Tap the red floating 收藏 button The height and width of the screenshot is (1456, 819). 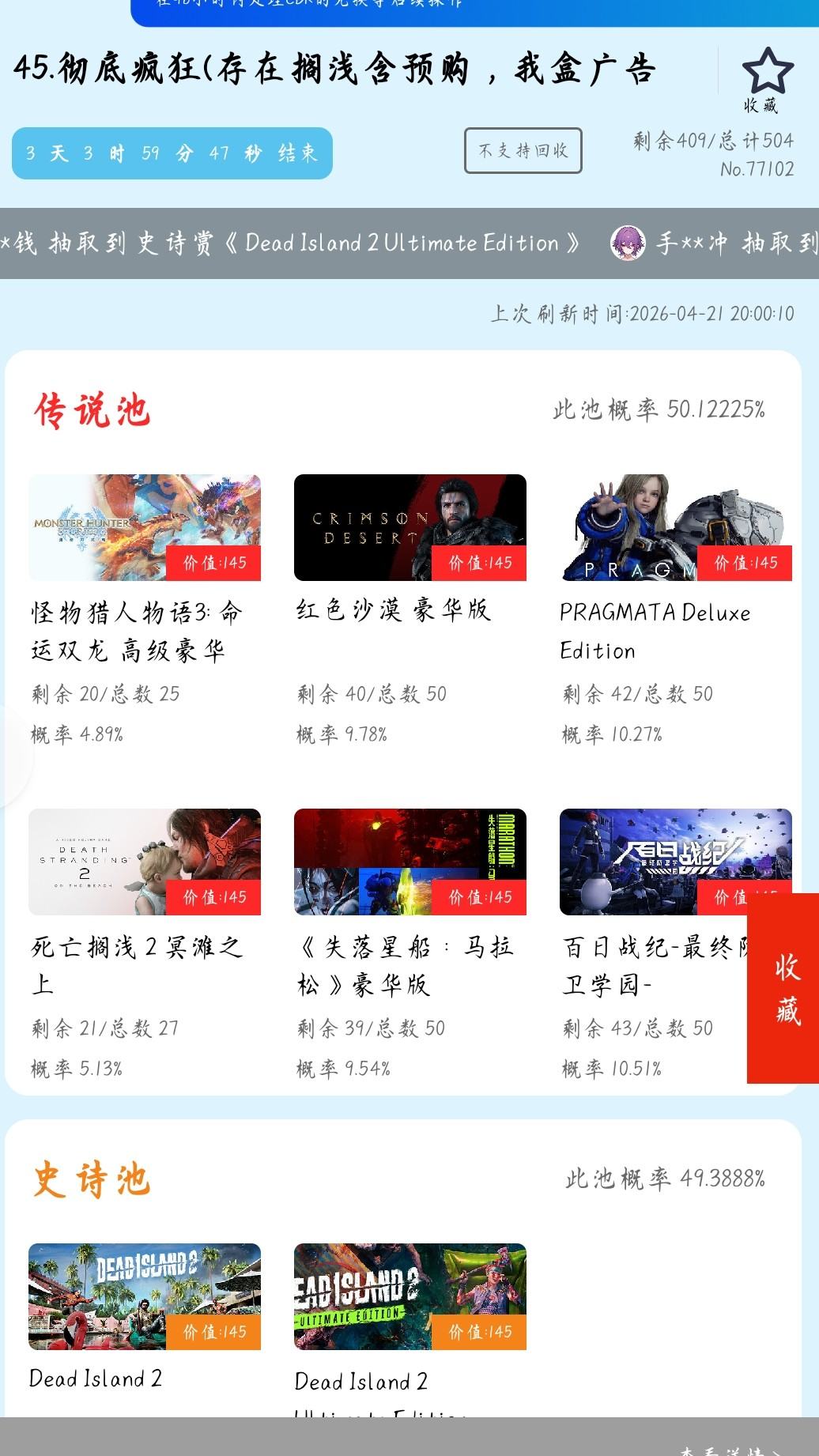tap(785, 988)
